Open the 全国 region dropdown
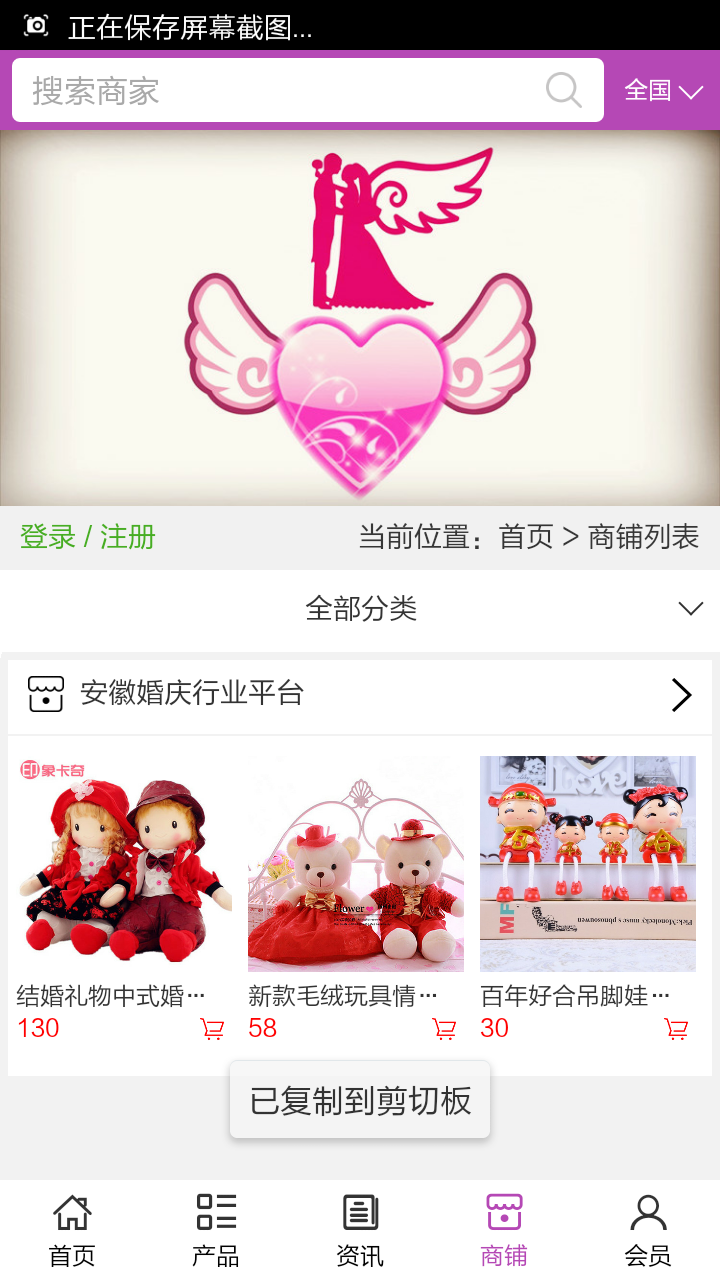 click(x=663, y=90)
